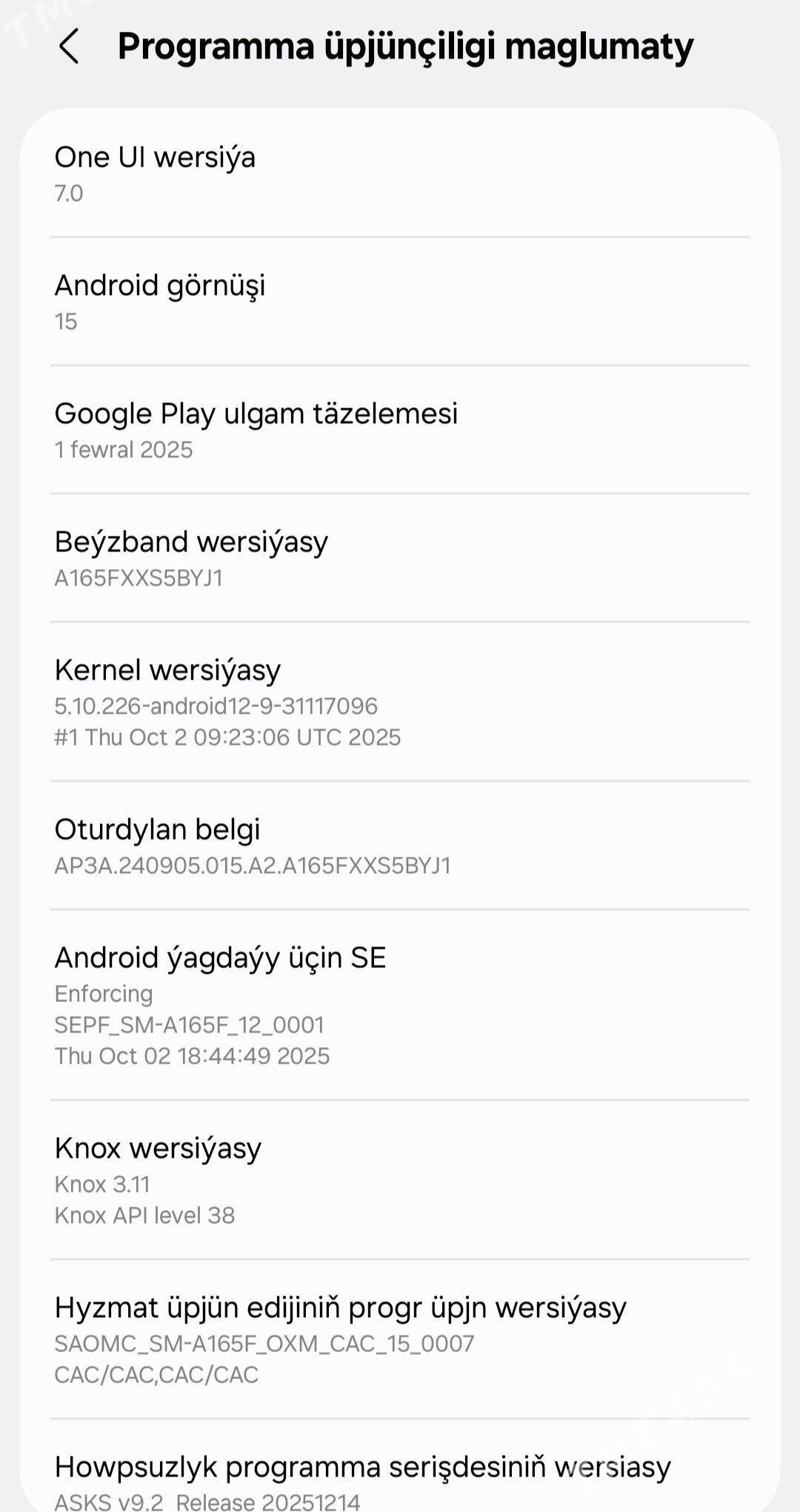Image resolution: width=800 pixels, height=1512 pixels.
Task: Go back from software information screen
Action: 68,47
